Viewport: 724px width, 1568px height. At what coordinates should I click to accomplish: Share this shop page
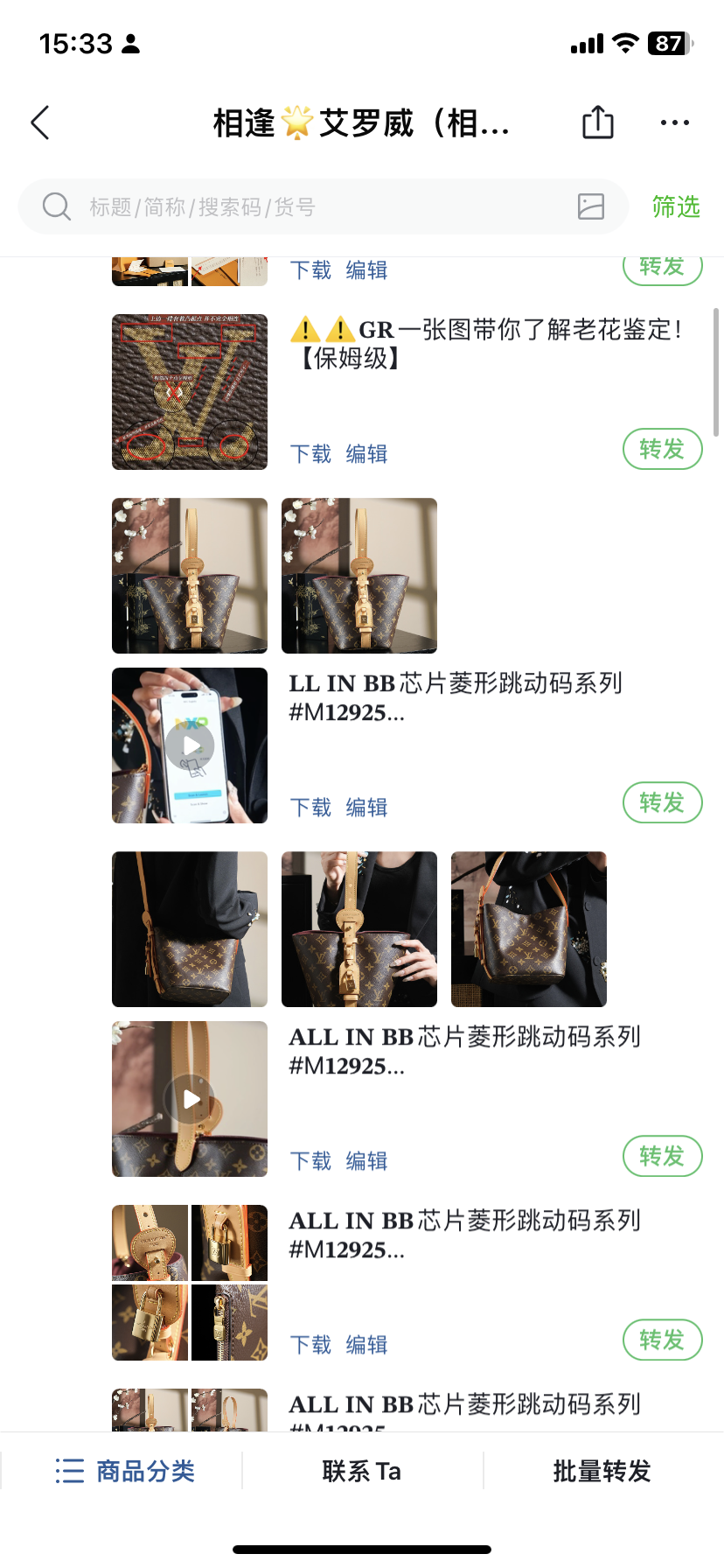598,122
